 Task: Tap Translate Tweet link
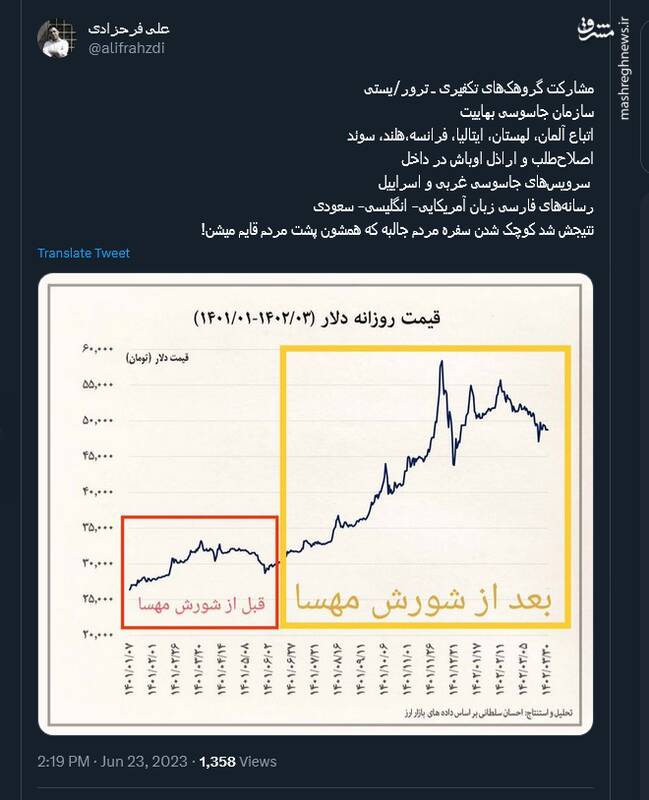click(x=84, y=253)
